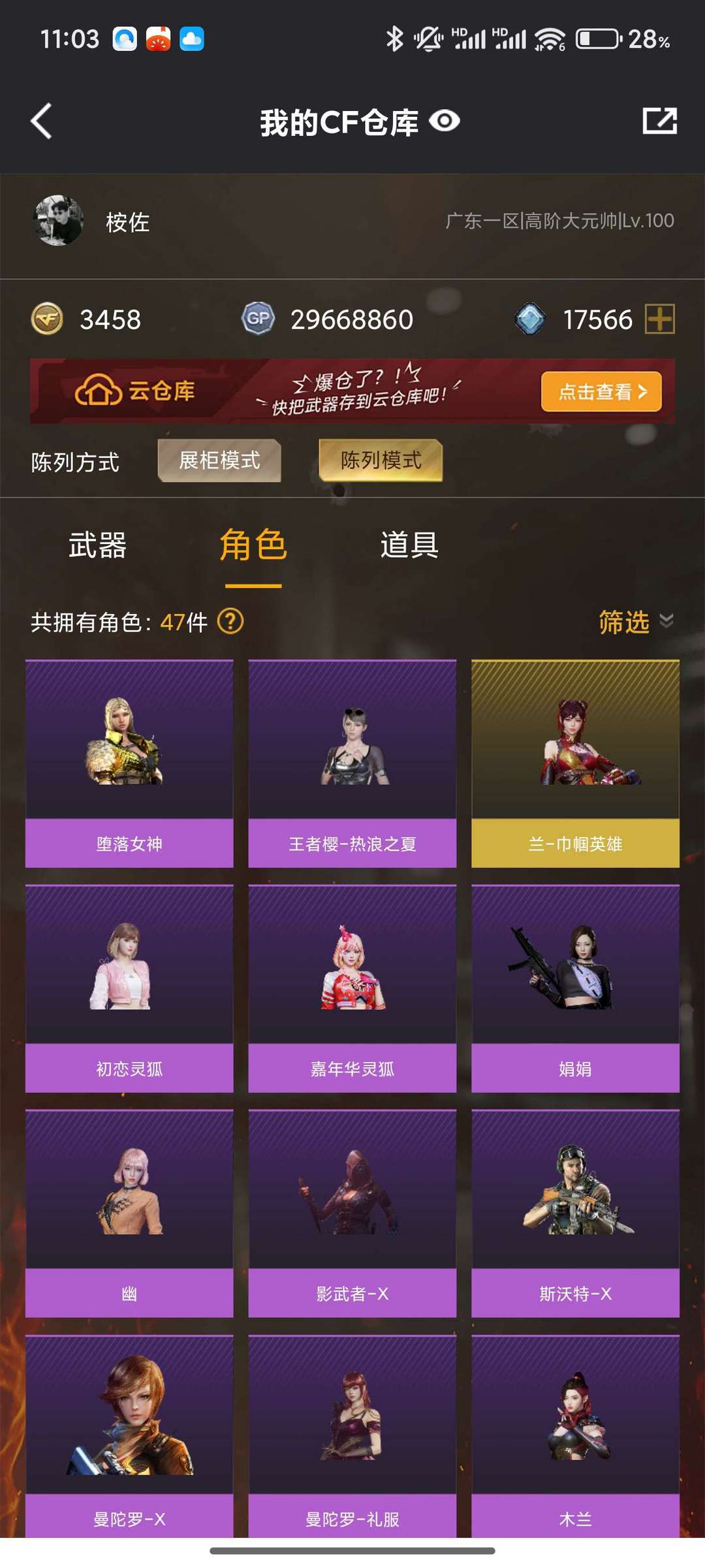View the 嘉年华灵狐 character

[x=352, y=989]
